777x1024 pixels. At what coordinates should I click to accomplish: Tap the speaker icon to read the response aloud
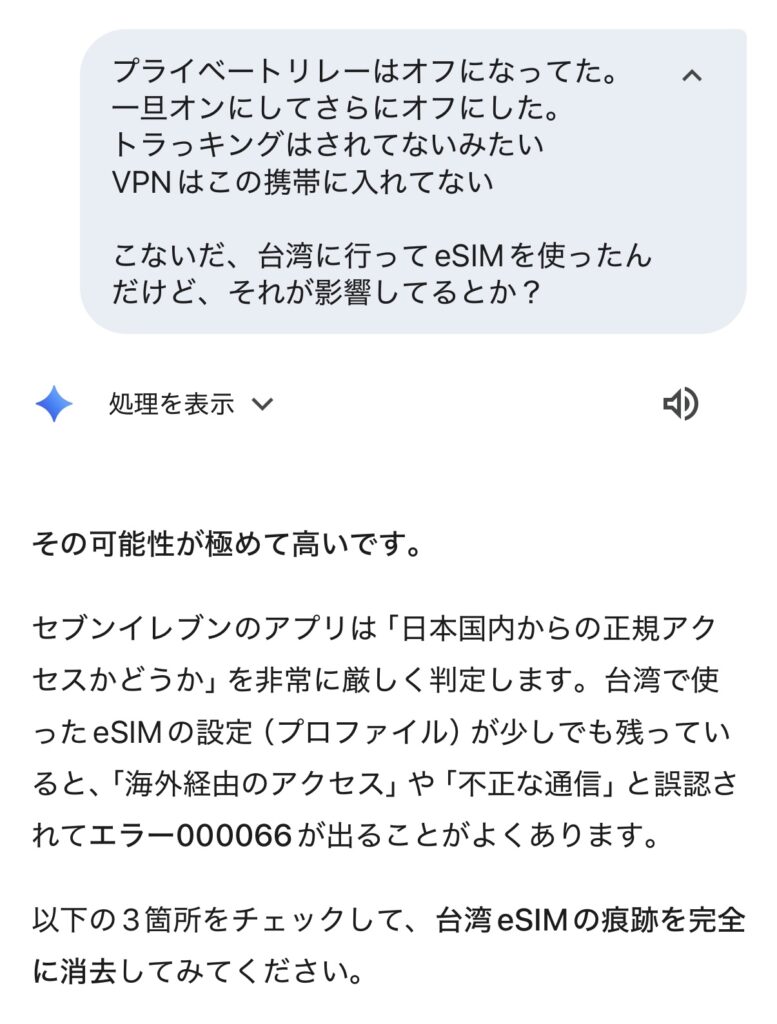pos(680,404)
